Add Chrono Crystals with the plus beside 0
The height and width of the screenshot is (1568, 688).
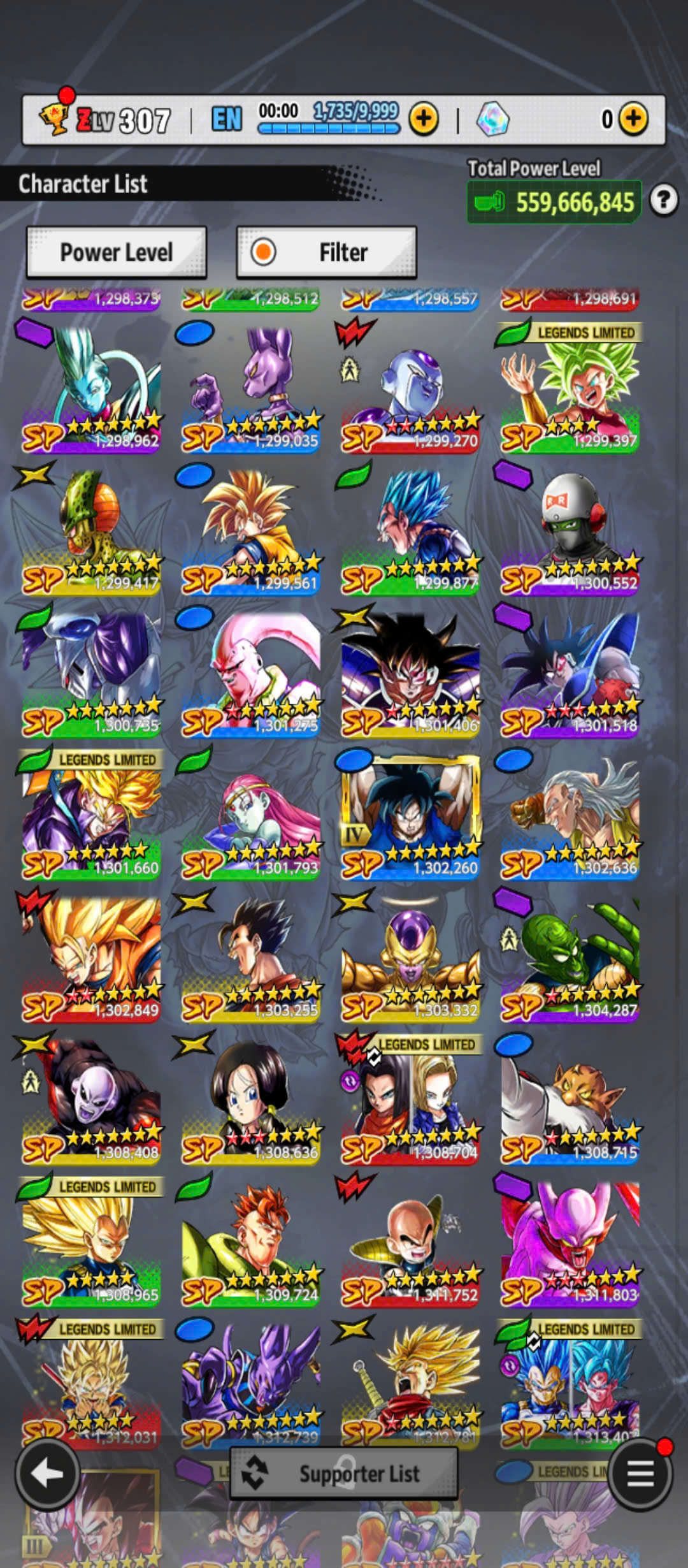pos(633,119)
